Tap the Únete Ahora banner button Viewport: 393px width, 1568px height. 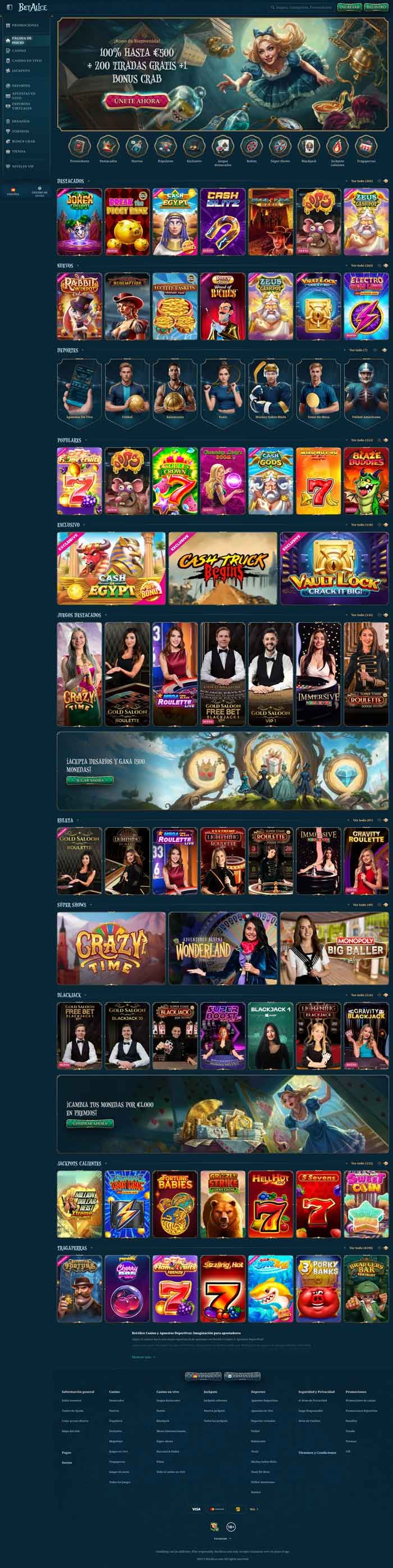(x=136, y=101)
